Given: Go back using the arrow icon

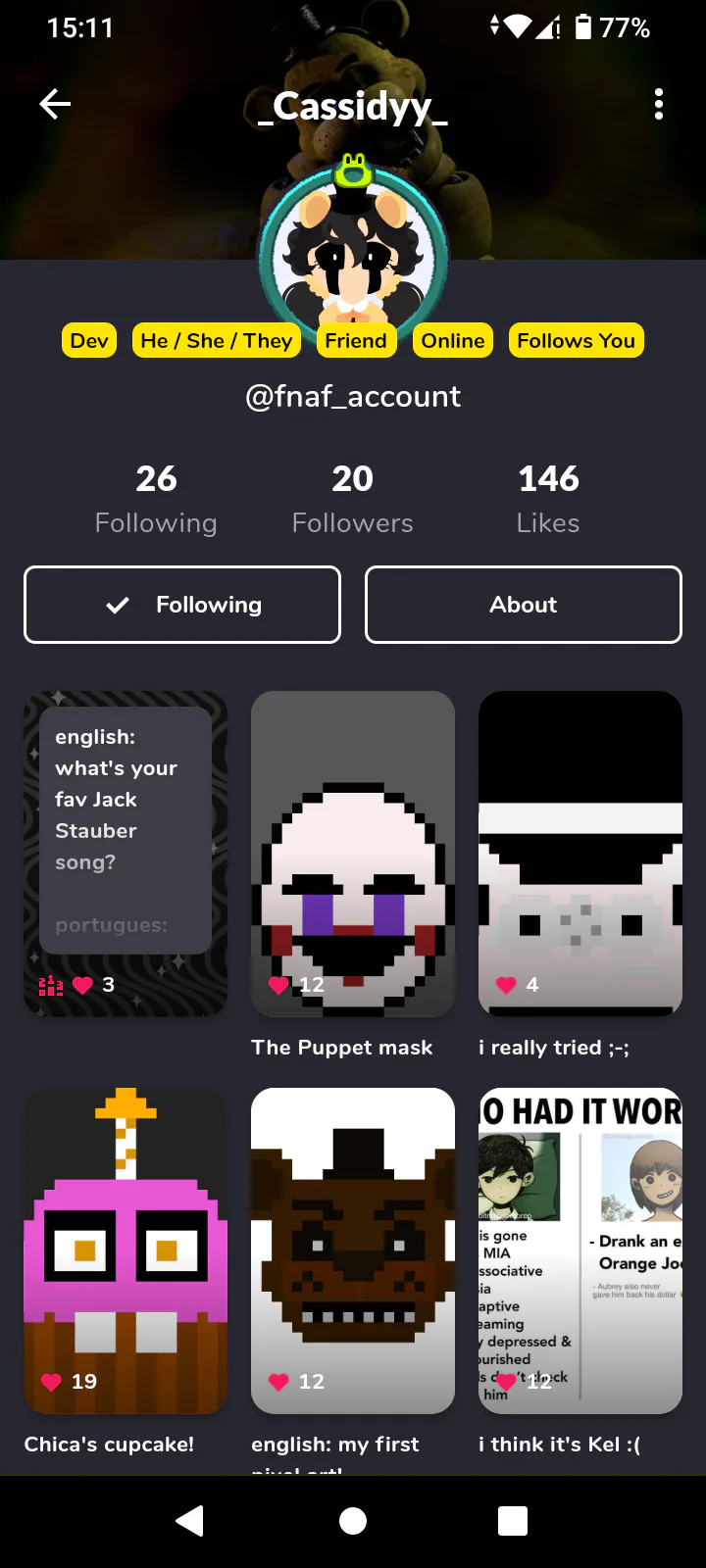Looking at the screenshot, I should tap(55, 104).
